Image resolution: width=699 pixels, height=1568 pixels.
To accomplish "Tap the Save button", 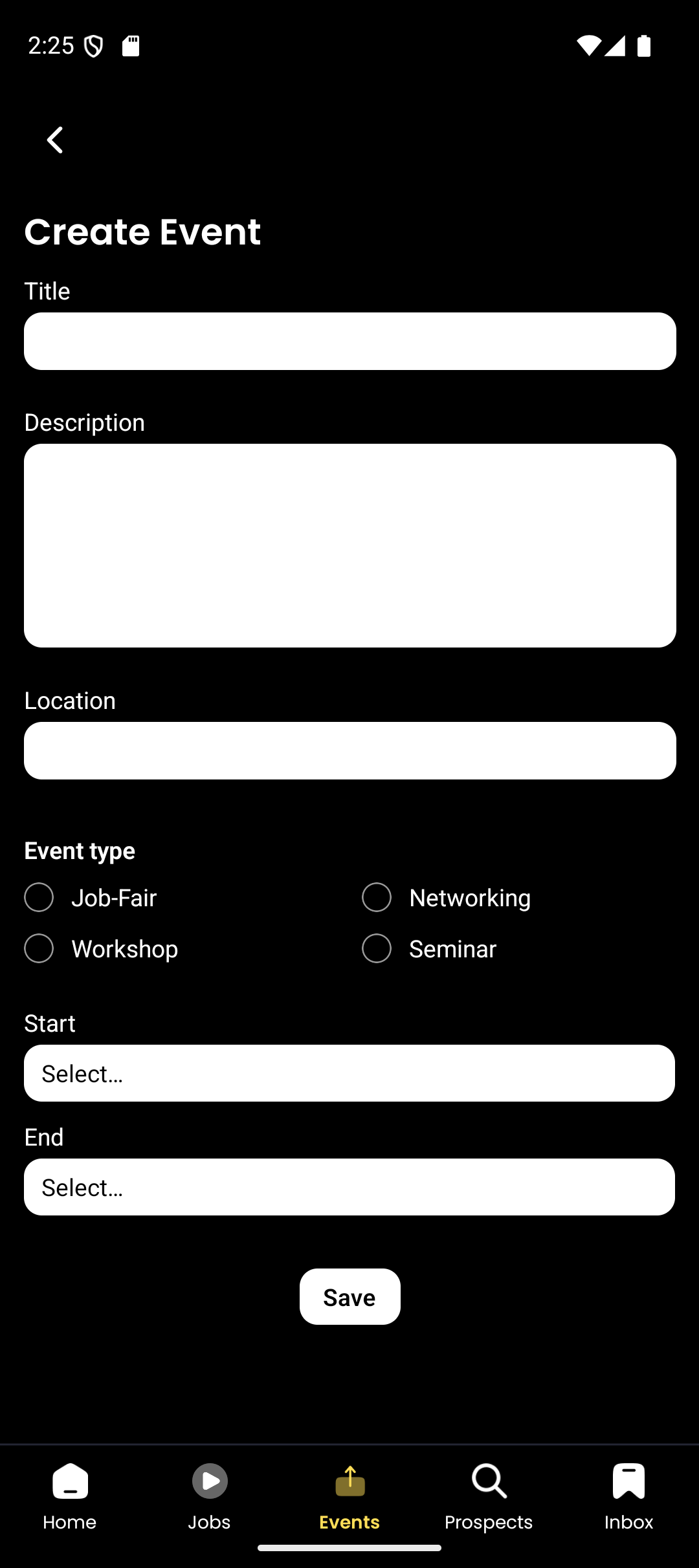I will click(x=349, y=1297).
